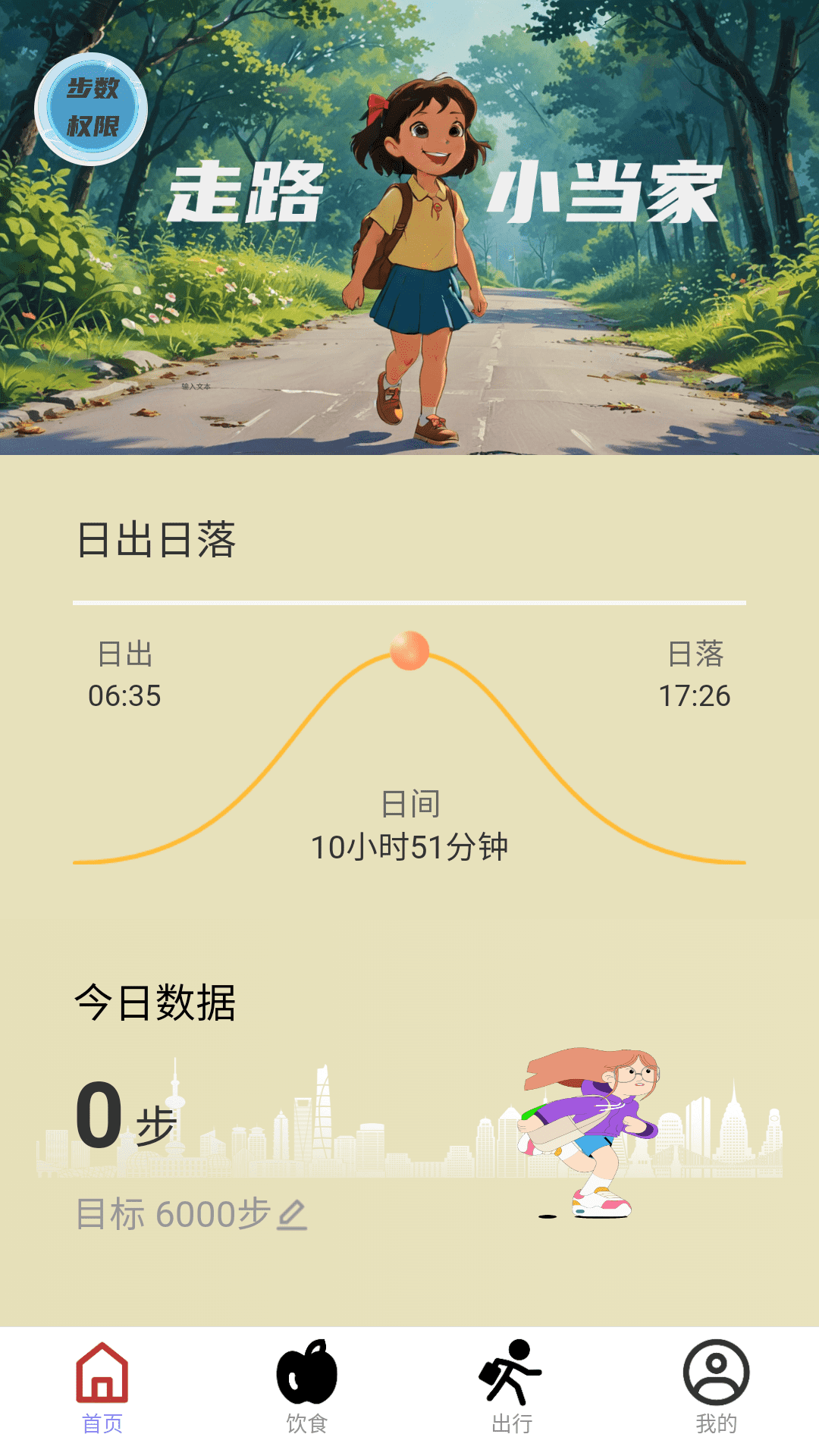Edit the 6000步 step goal
Screen dimensions: 819x1456
click(x=292, y=1214)
